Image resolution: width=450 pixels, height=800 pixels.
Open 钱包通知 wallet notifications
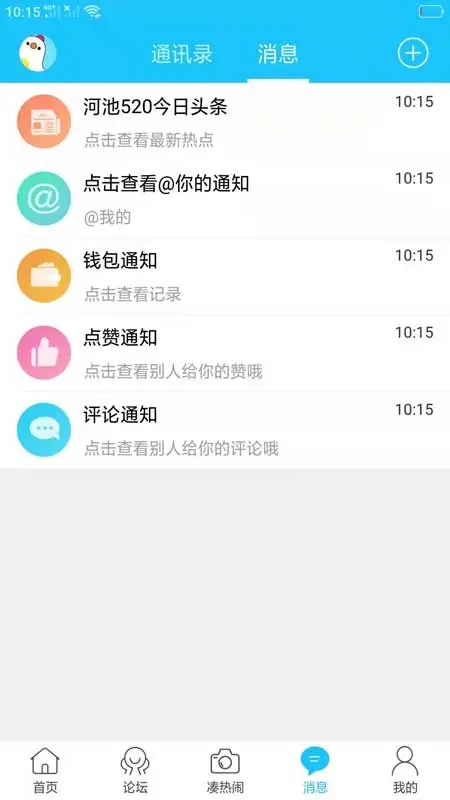pyautogui.click(x=225, y=276)
